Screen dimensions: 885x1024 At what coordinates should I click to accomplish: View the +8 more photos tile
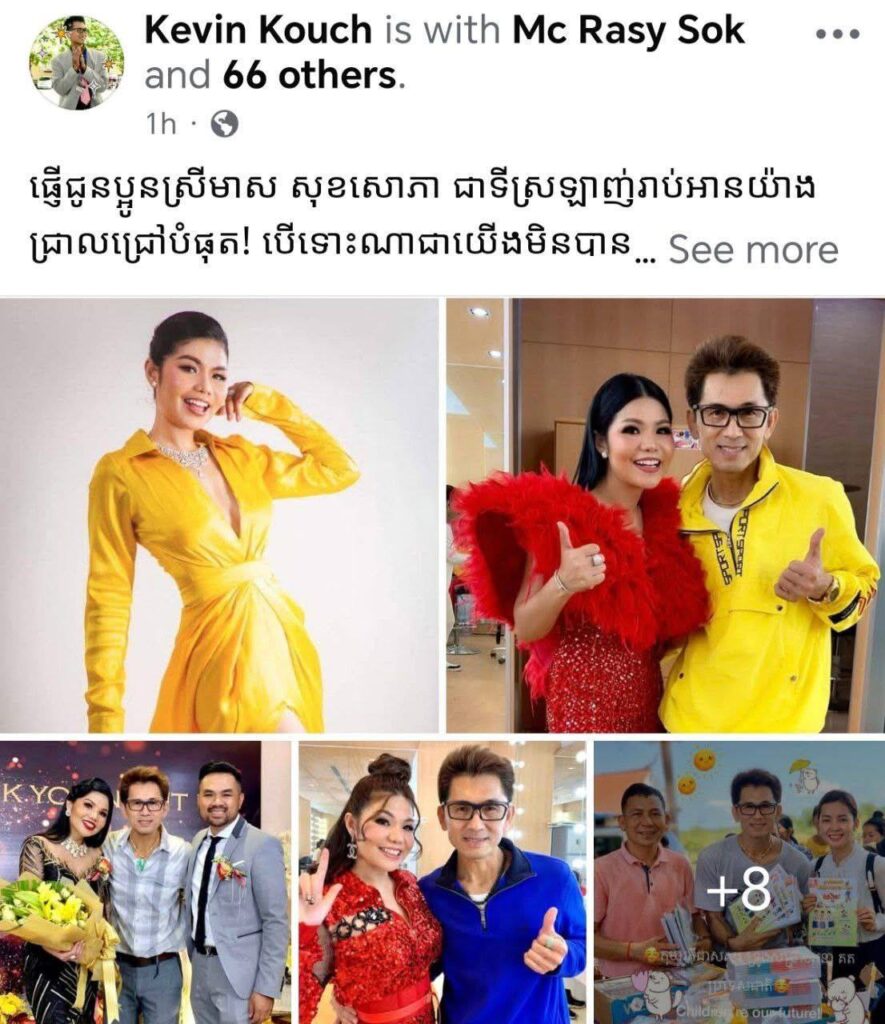[740, 882]
